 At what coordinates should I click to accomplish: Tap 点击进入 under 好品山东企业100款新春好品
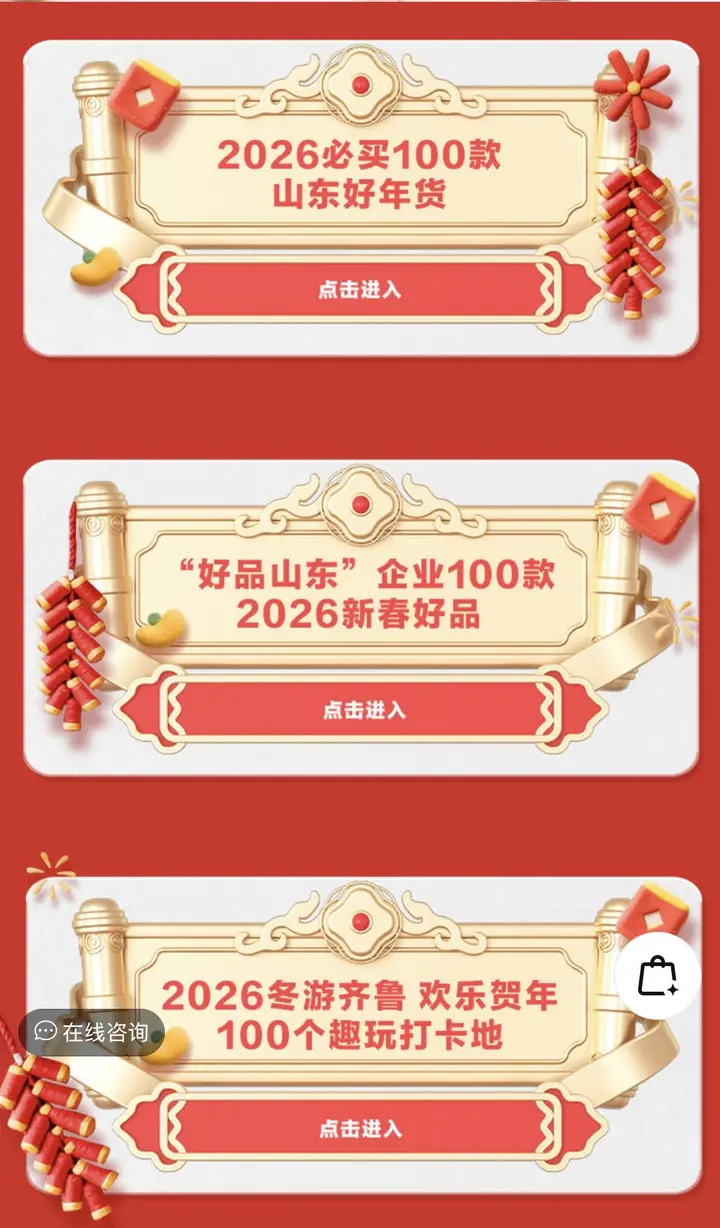362,710
